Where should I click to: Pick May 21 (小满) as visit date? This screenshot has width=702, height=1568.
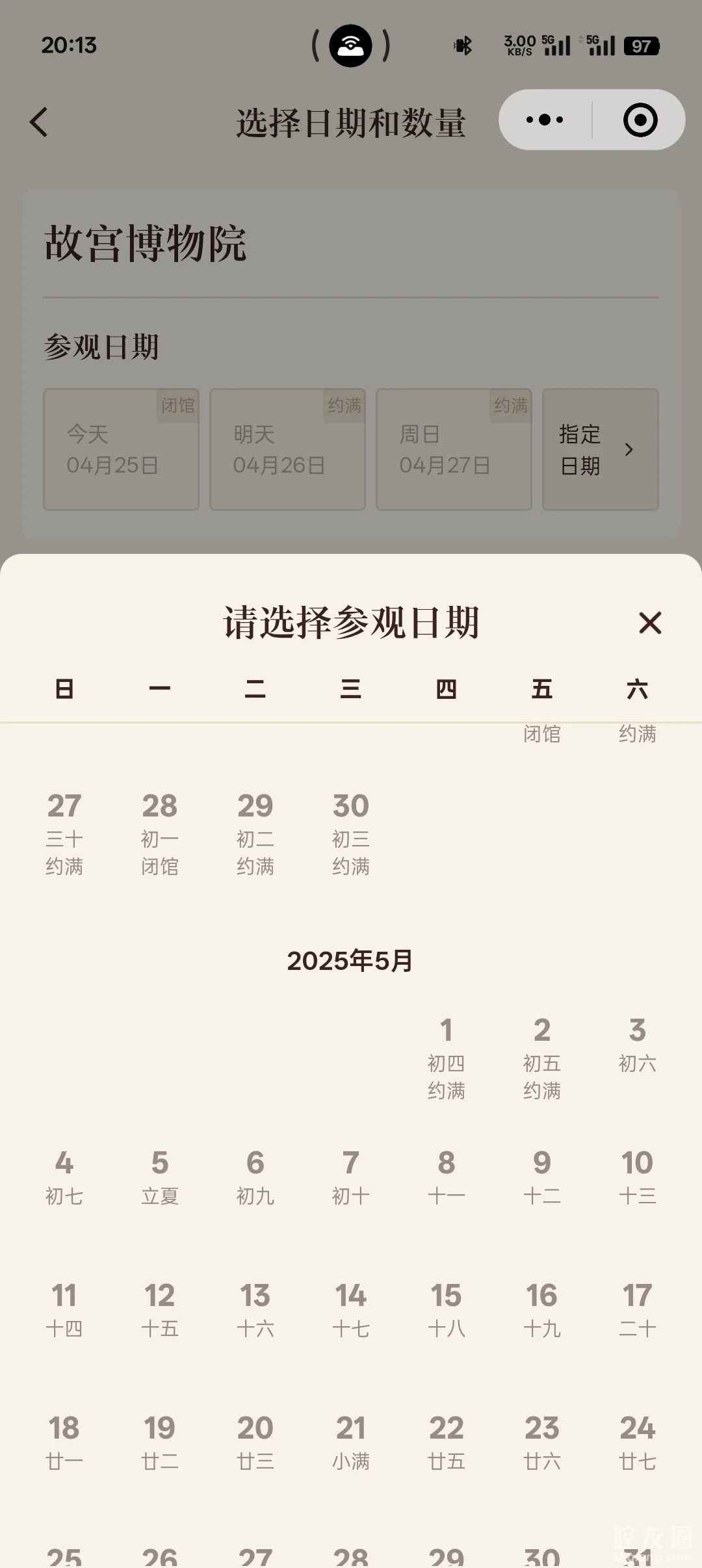tap(350, 1442)
